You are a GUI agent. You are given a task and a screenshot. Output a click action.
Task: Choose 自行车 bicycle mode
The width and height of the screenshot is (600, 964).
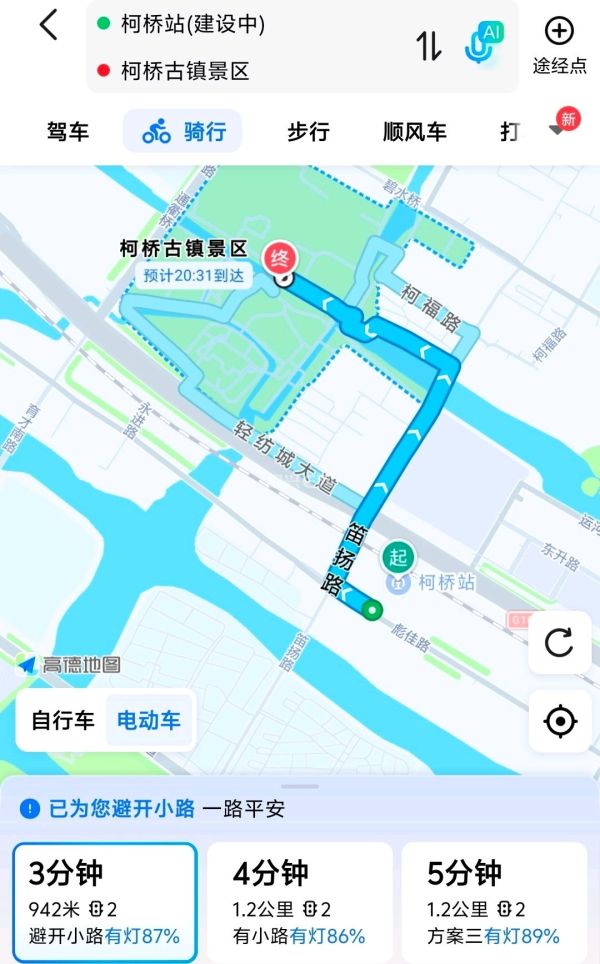point(63,720)
